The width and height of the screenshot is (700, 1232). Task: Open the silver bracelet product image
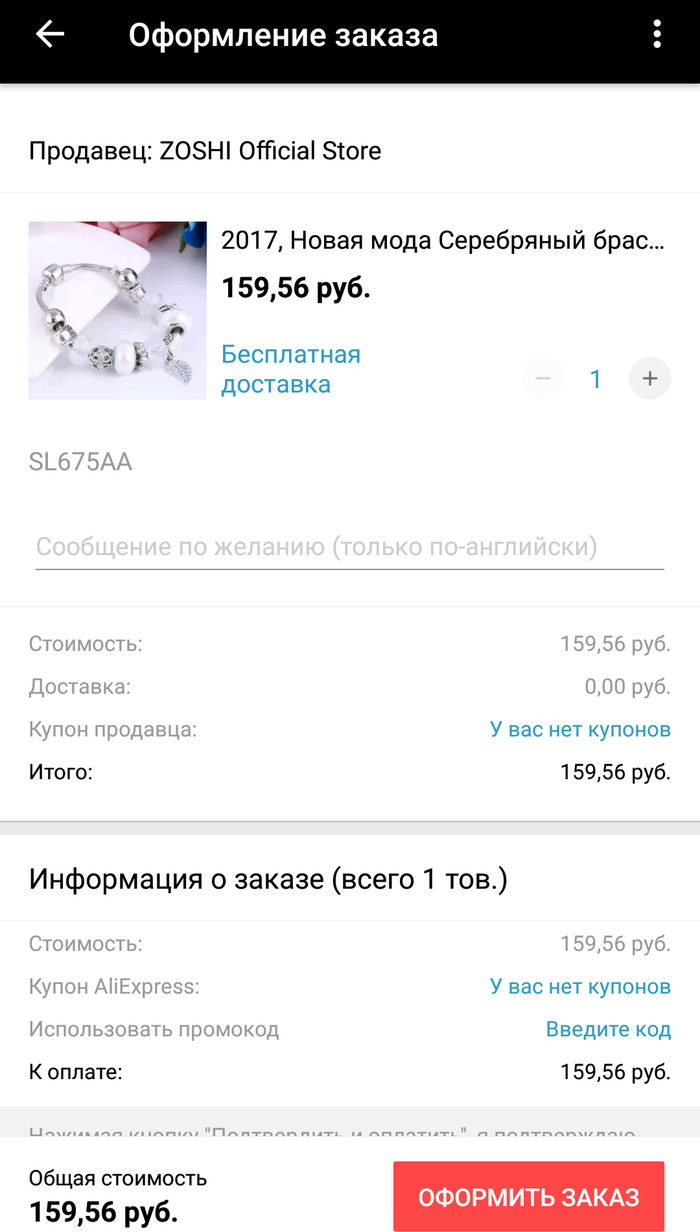[118, 310]
